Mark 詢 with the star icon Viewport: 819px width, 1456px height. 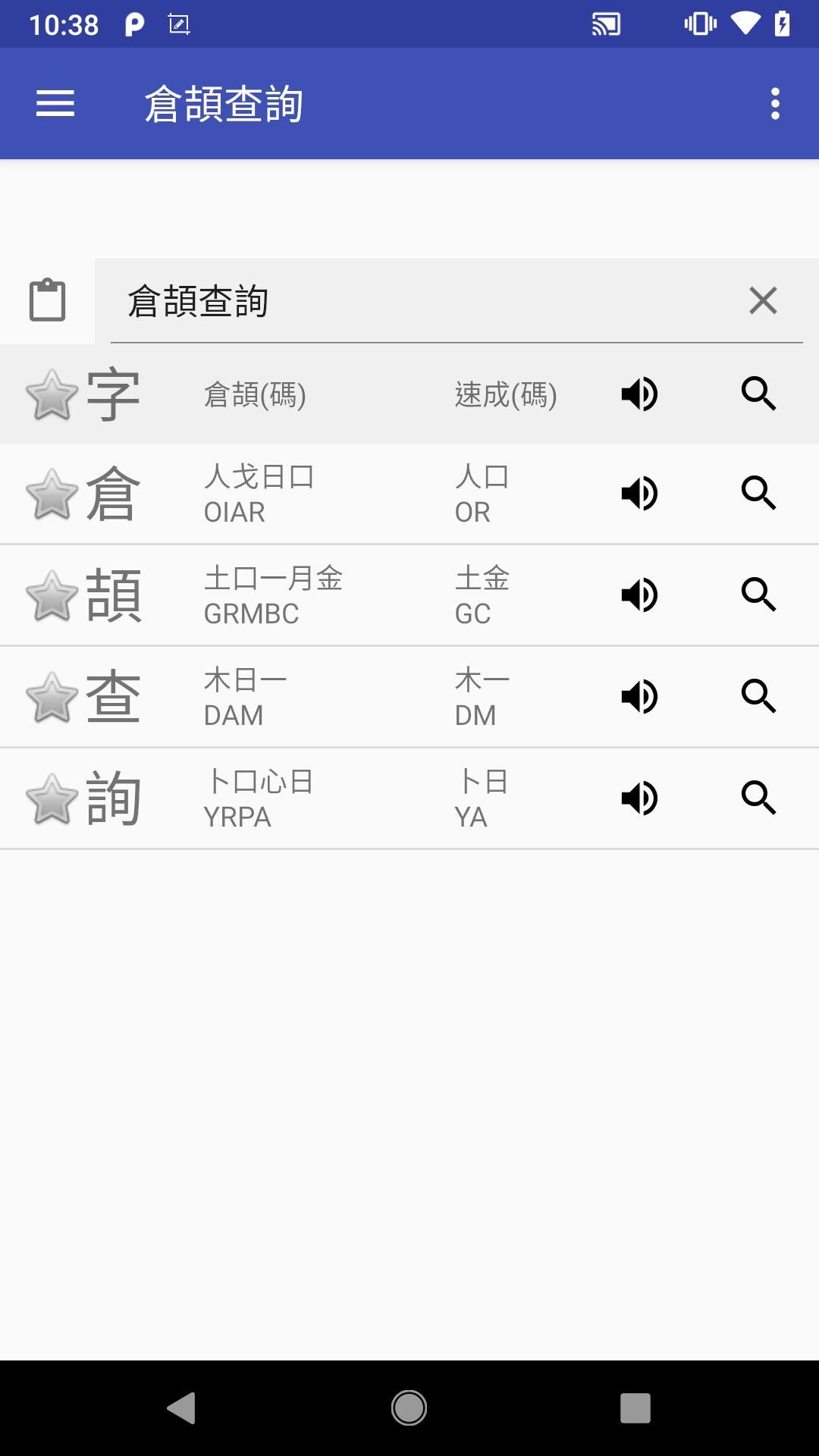coord(52,799)
